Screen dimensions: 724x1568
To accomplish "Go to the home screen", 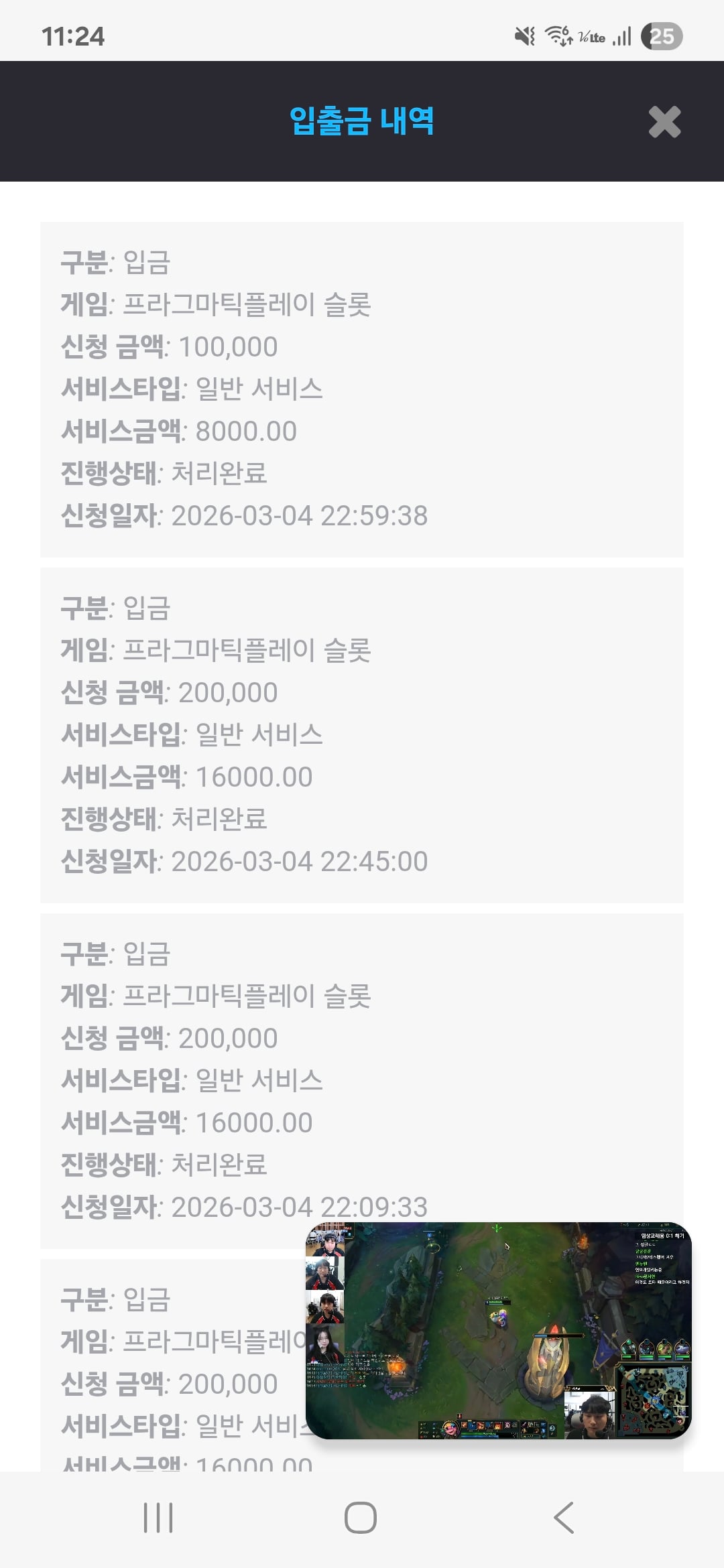I will (361, 1518).
